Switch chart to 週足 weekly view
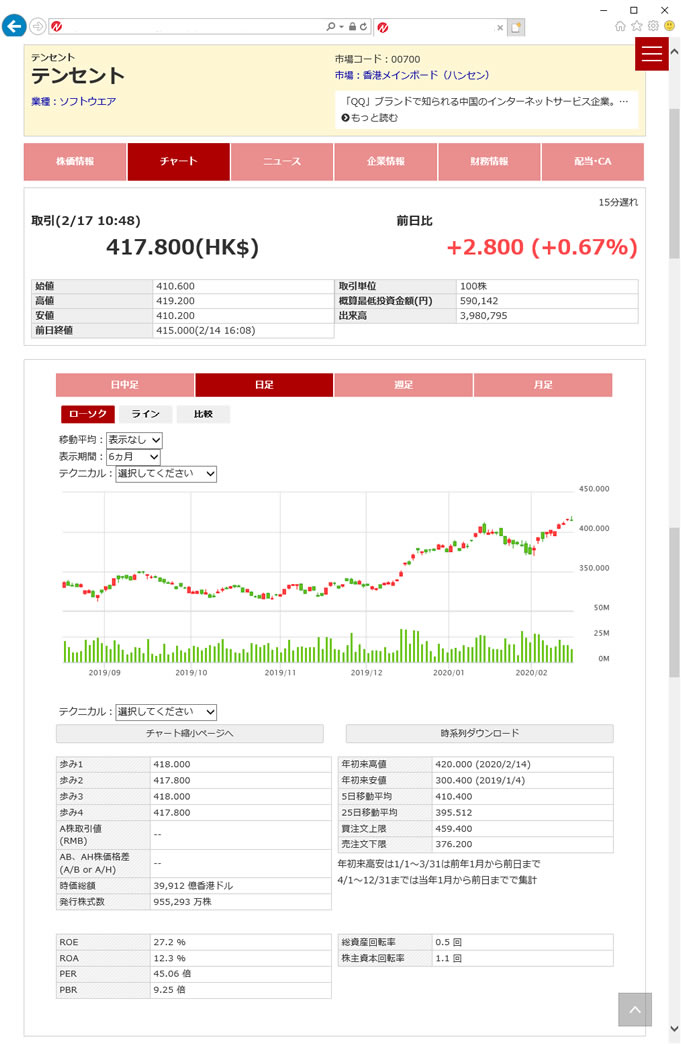 click(403, 385)
